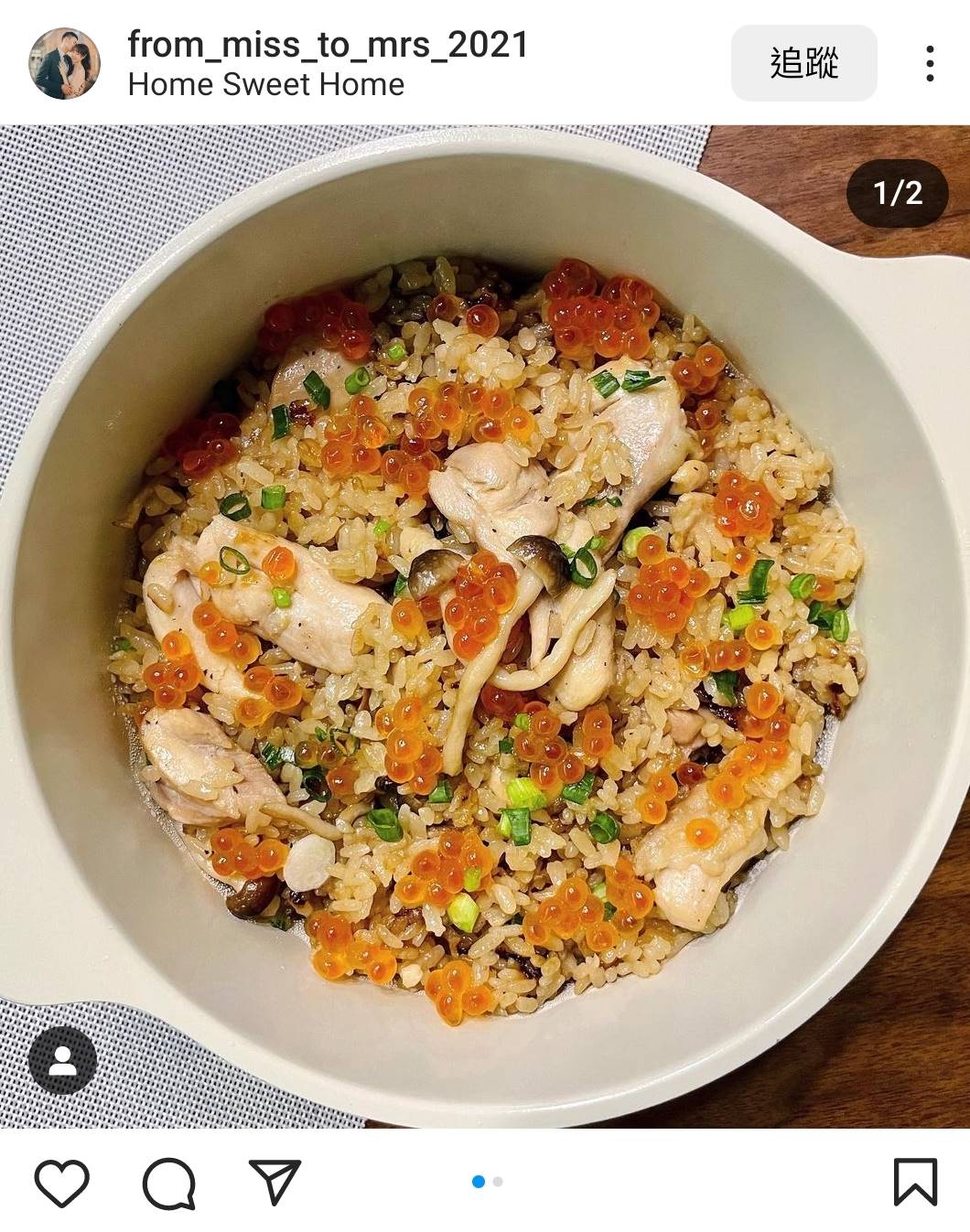Screen dimensions: 970x1232
Task: Show tagged people on the photo
Action: [x=62, y=1061]
